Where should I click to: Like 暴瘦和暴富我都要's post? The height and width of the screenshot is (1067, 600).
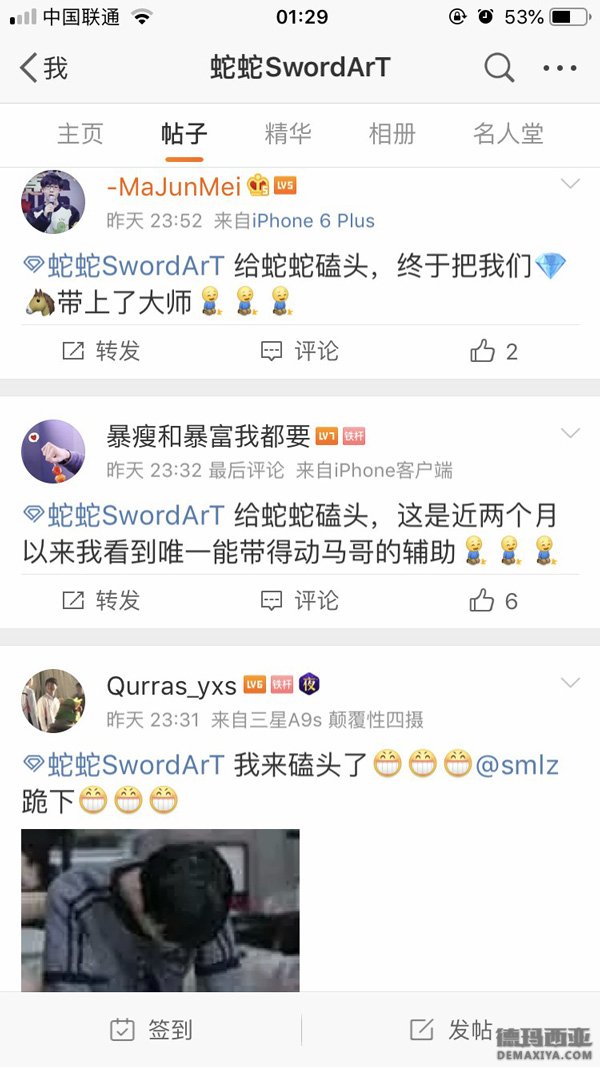point(494,600)
